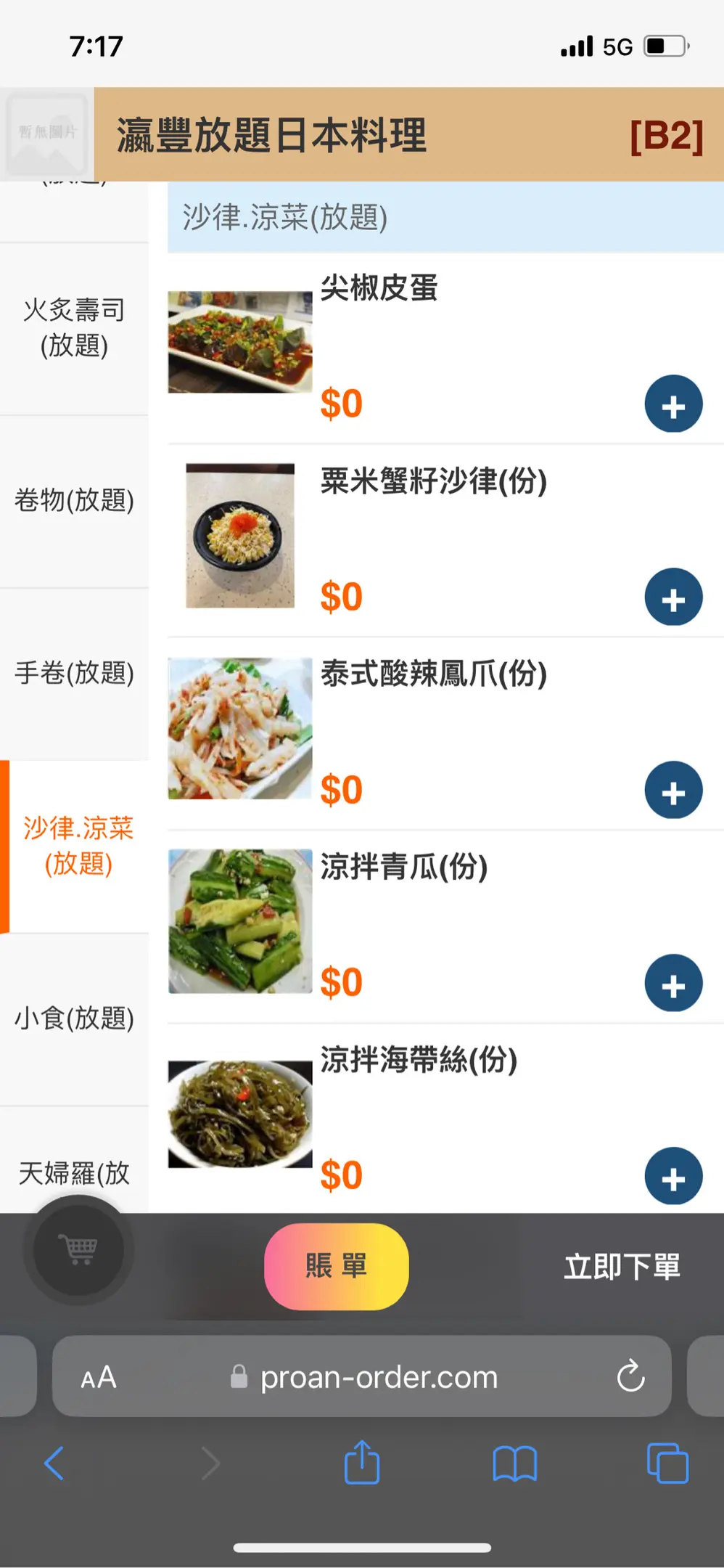Go back in Safari
This screenshot has width=724, height=1568.
click(54, 1463)
